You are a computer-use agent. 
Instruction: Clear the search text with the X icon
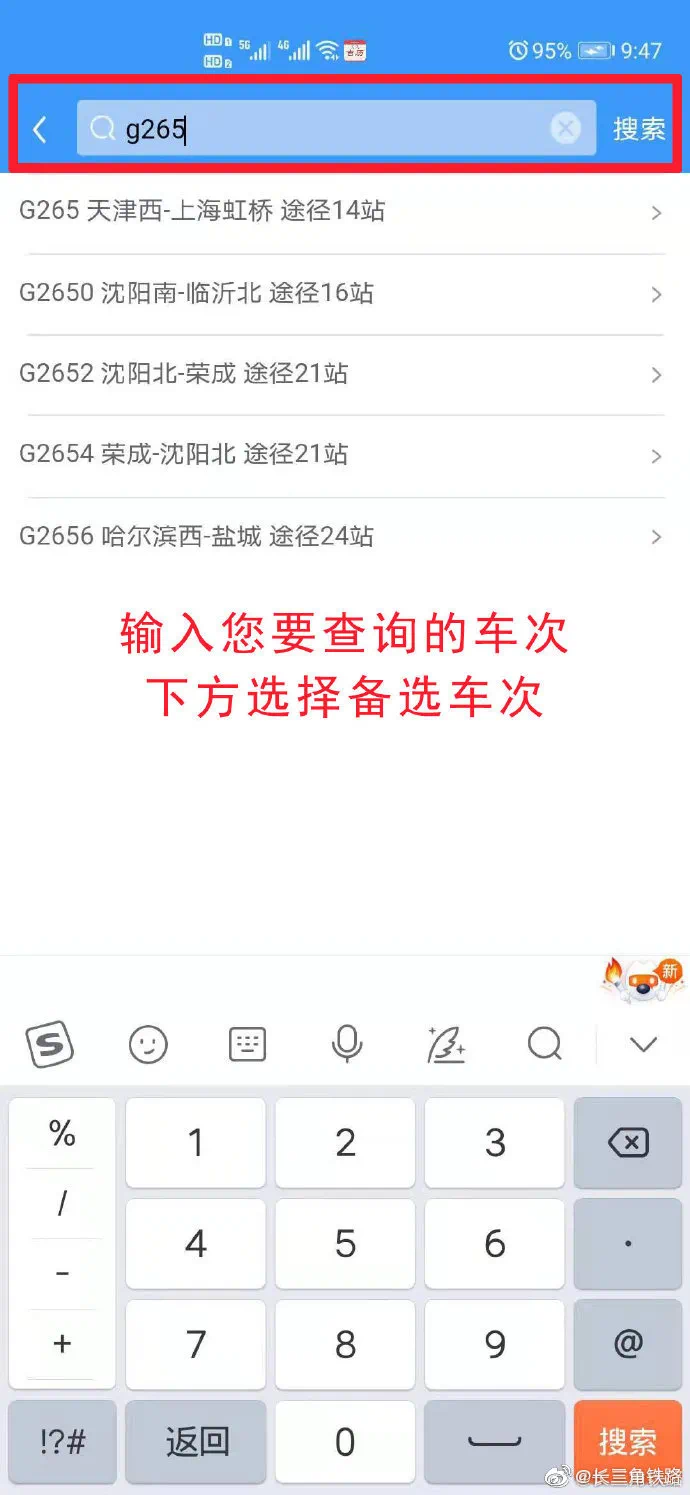coord(565,129)
